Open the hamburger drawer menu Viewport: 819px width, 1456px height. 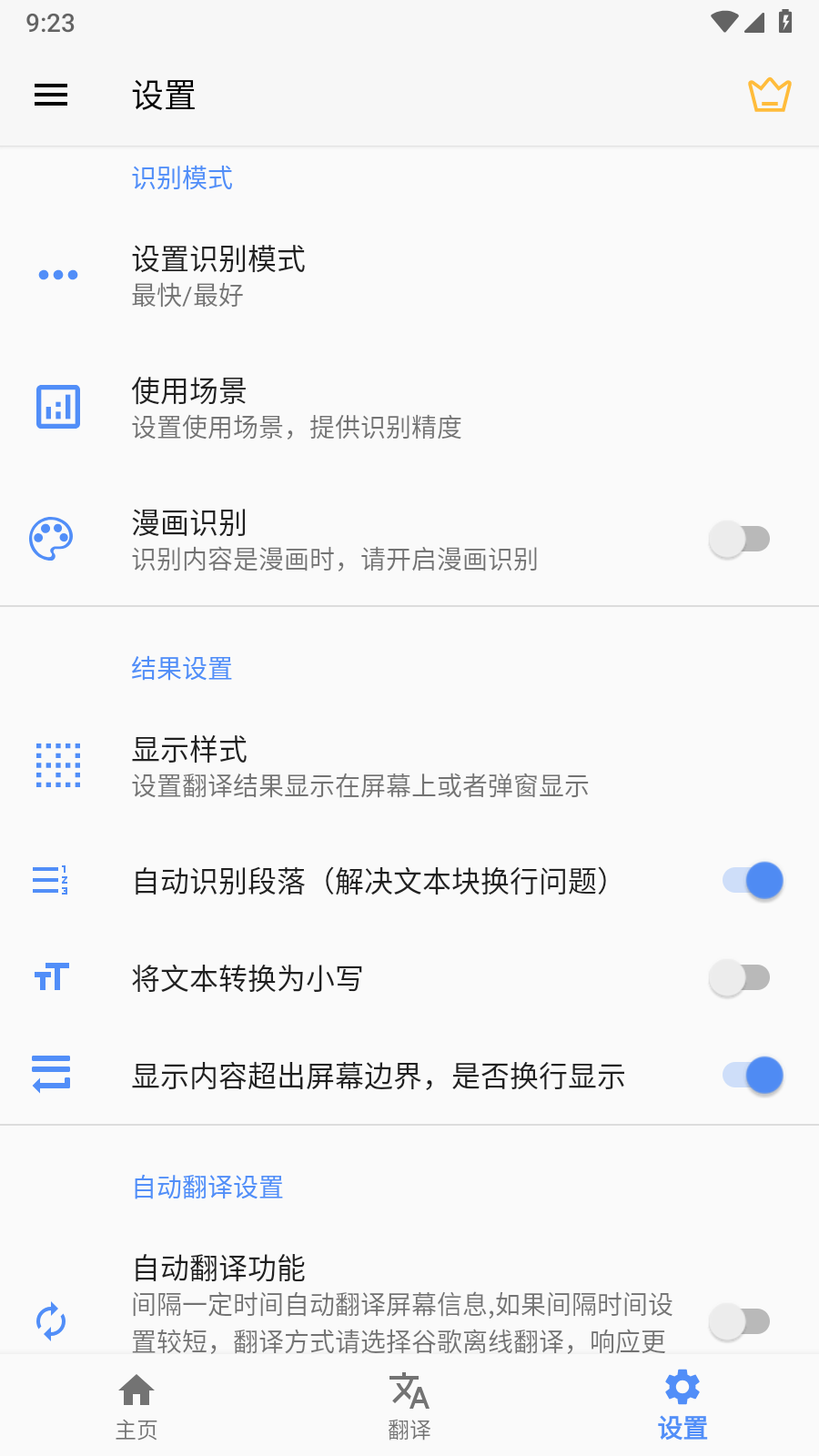[51, 95]
